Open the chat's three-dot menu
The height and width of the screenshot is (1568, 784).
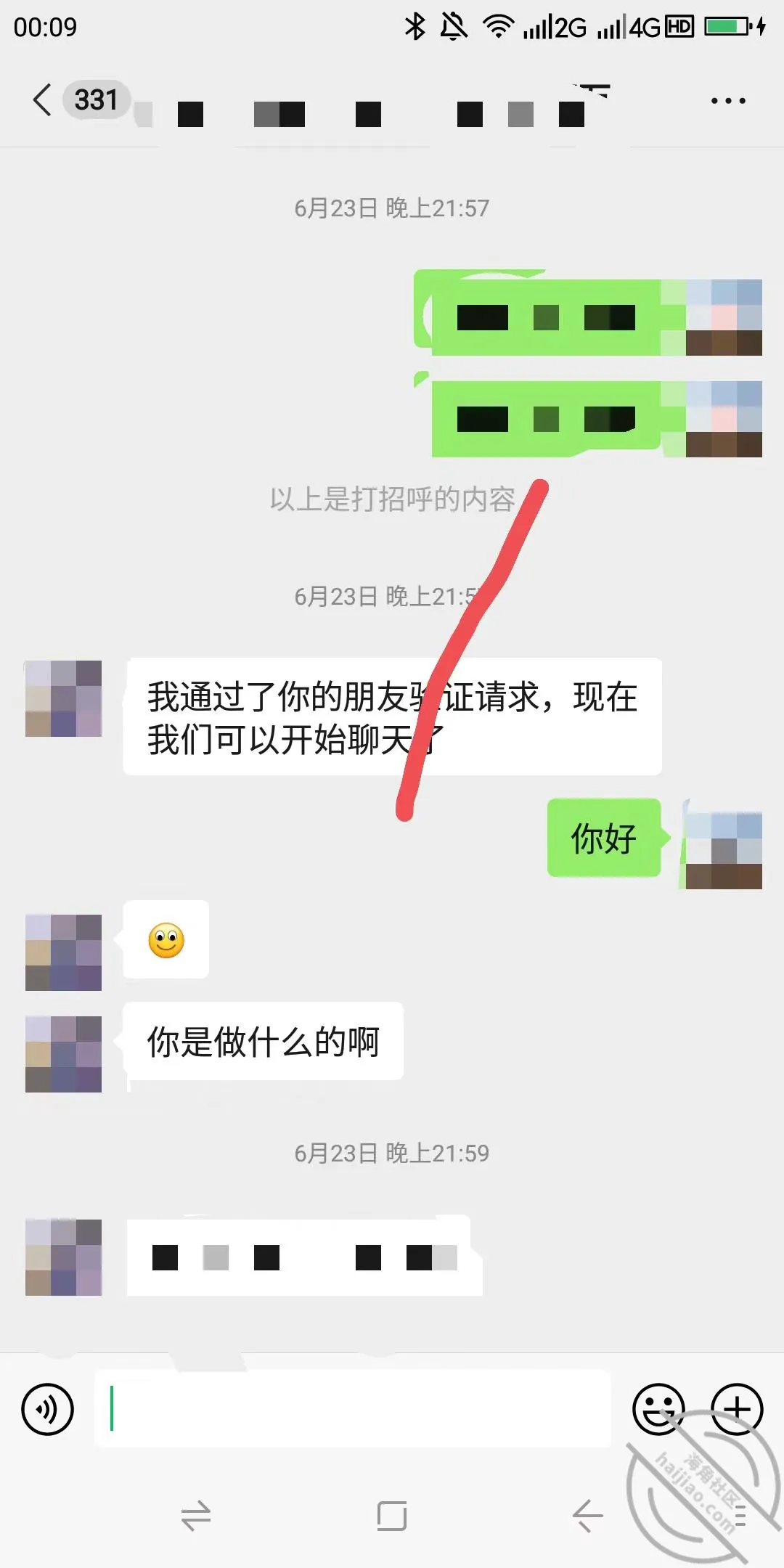728,100
